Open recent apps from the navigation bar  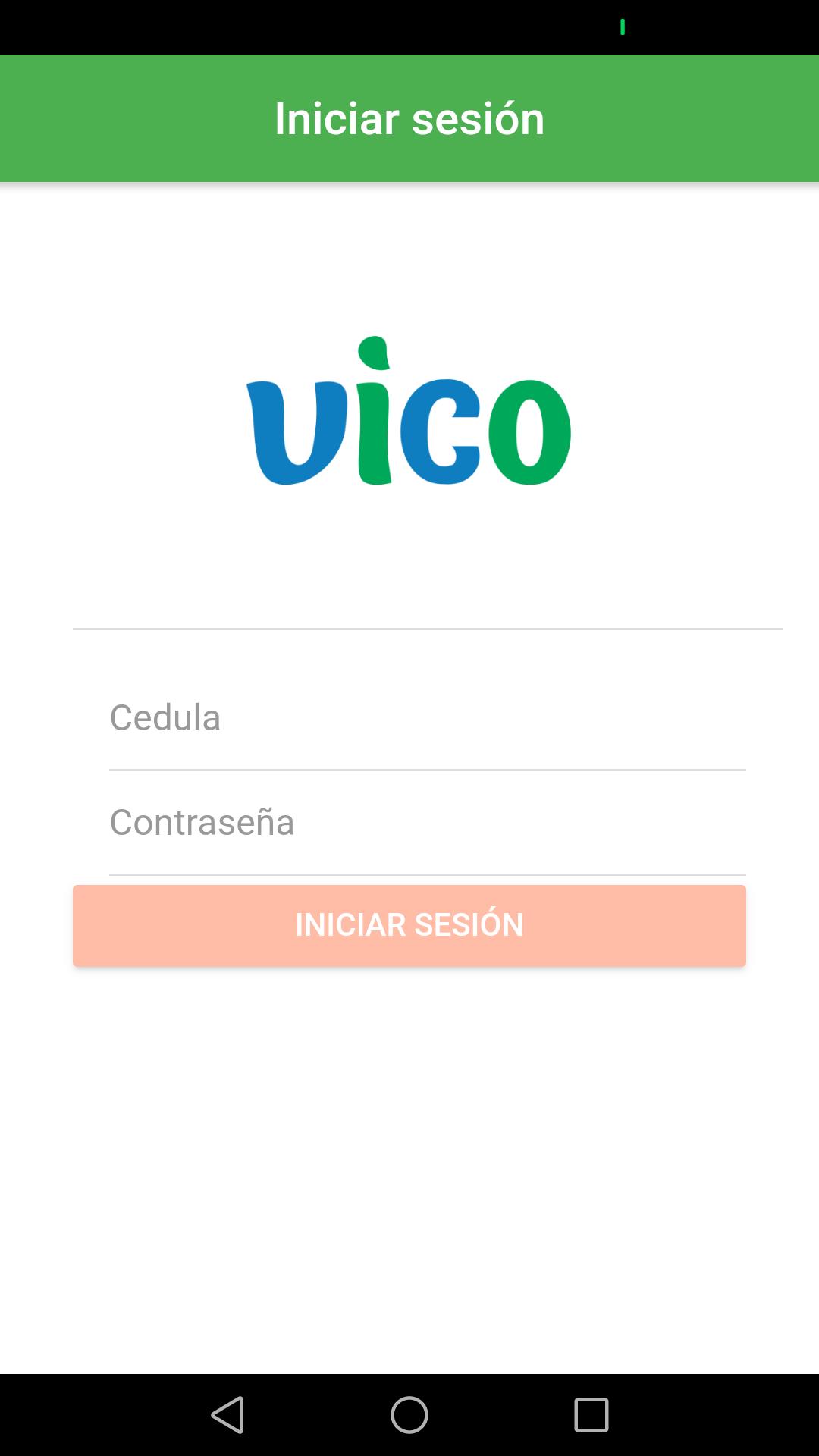591,1415
